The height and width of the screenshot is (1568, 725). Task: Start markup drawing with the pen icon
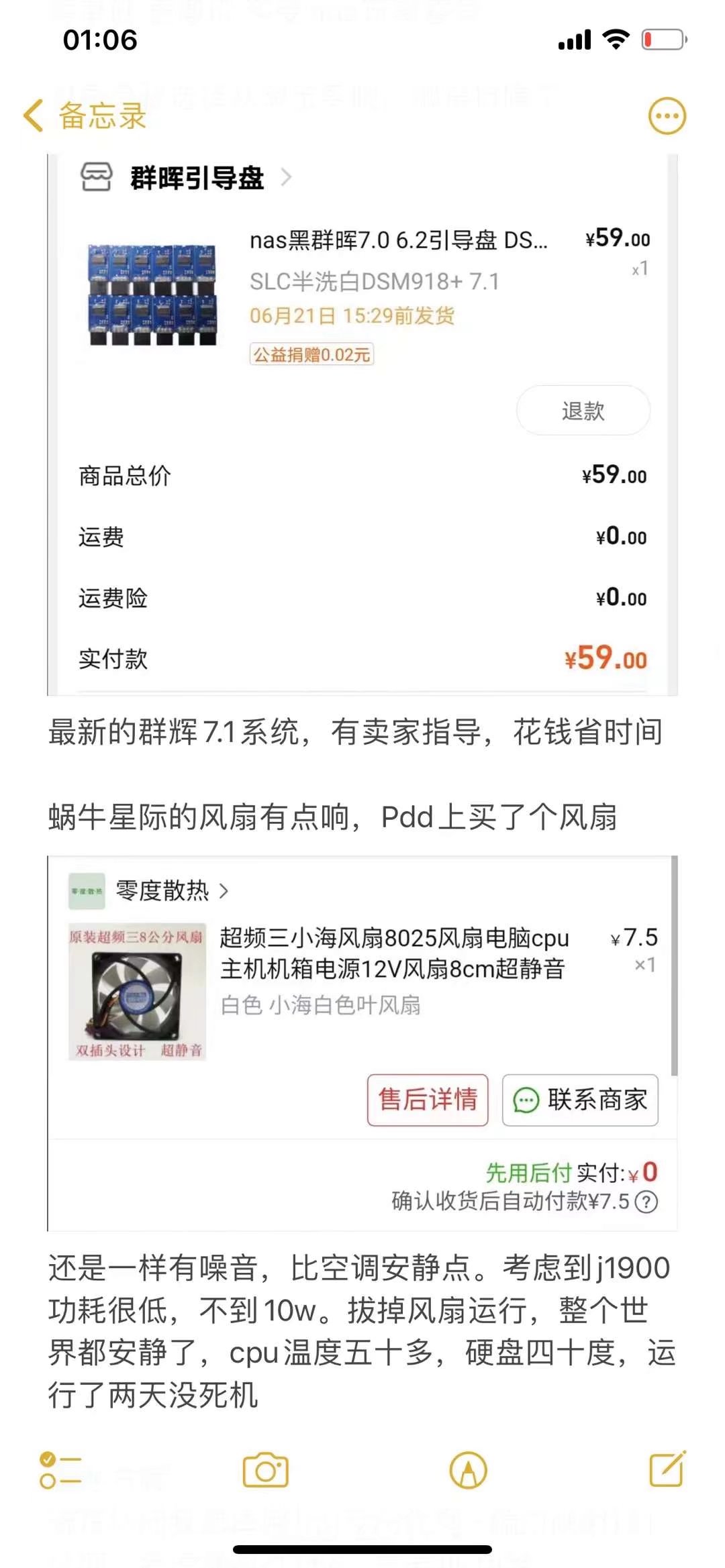(468, 1471)
